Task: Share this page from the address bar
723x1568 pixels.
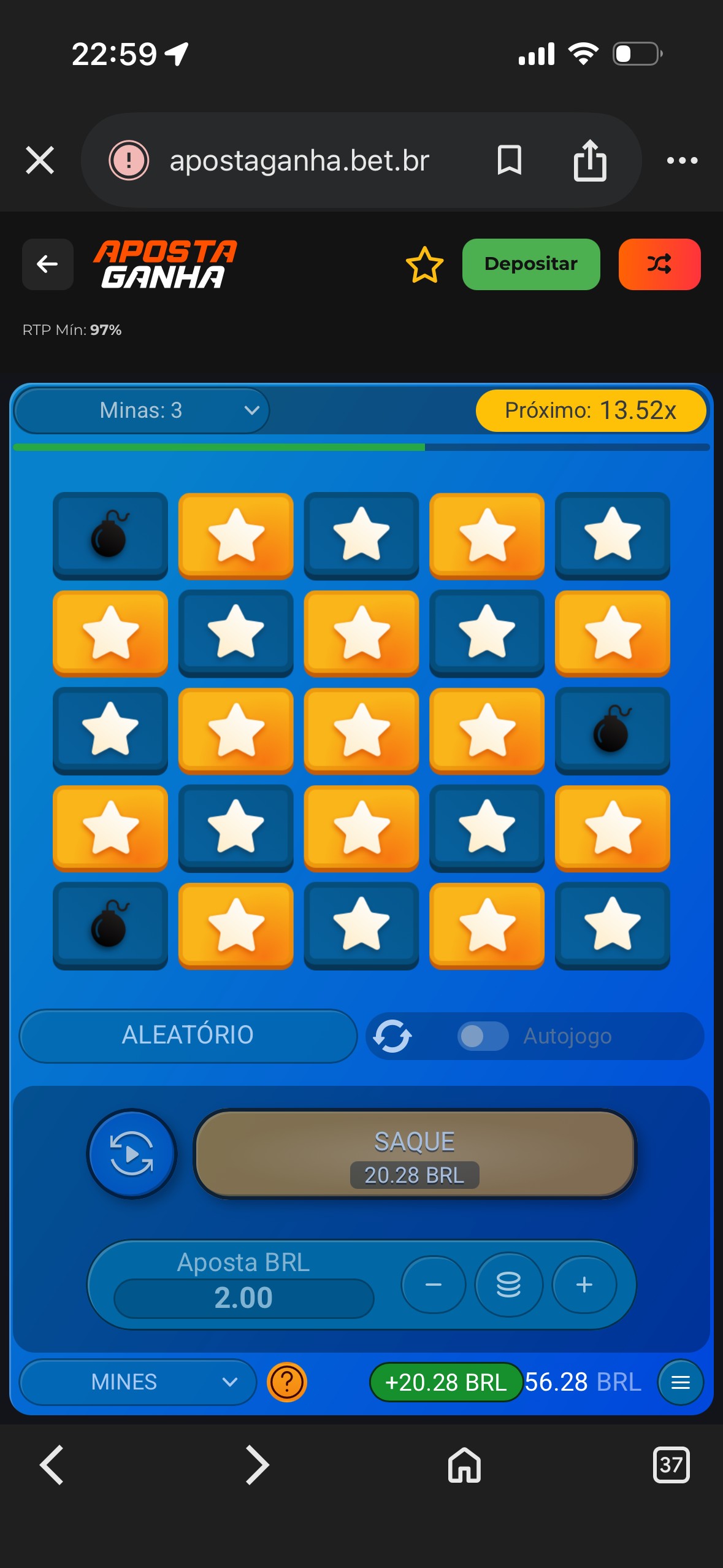Action: coord(589,161)
